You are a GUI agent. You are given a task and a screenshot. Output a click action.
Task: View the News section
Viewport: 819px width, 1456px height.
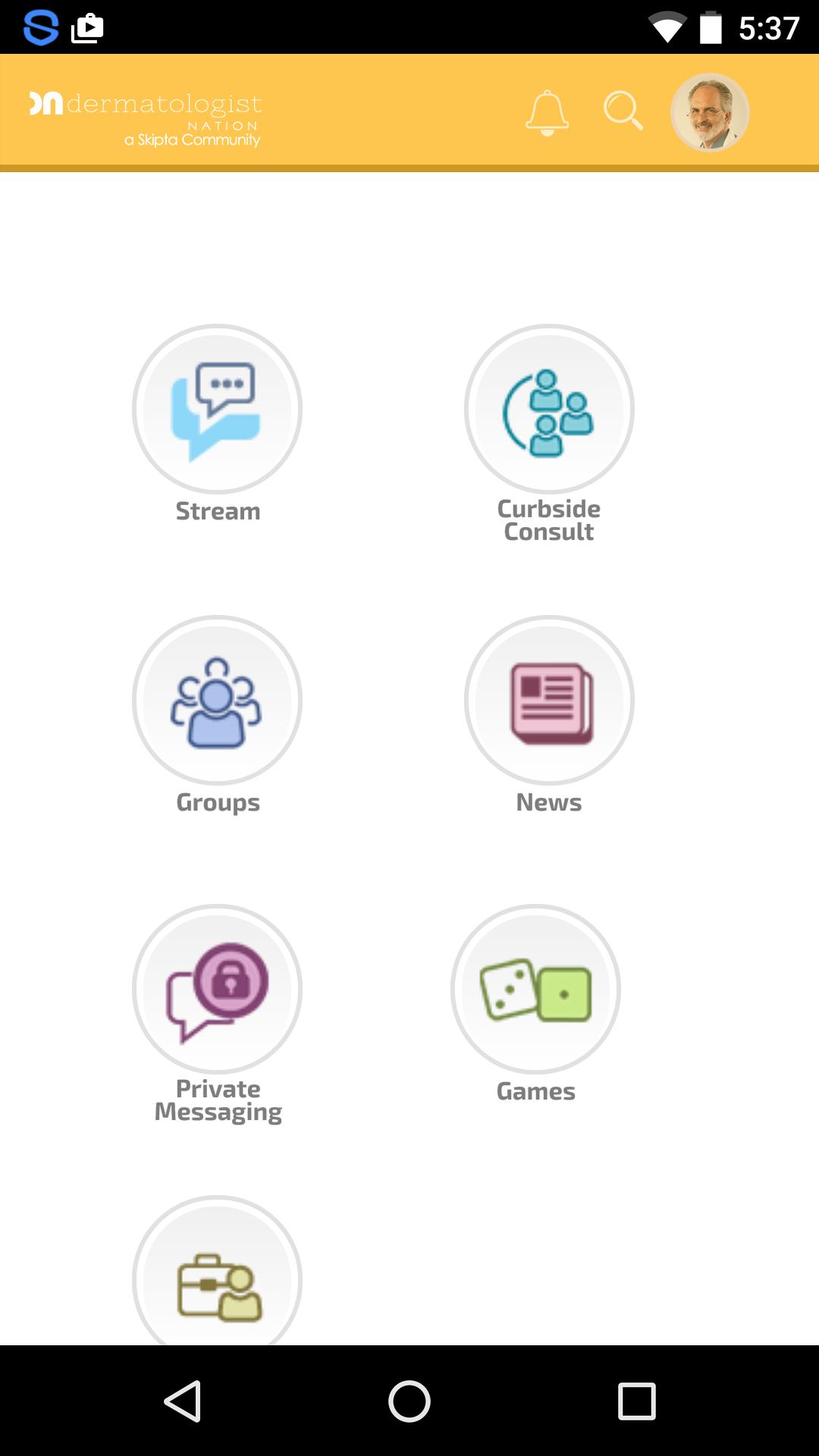549,700
